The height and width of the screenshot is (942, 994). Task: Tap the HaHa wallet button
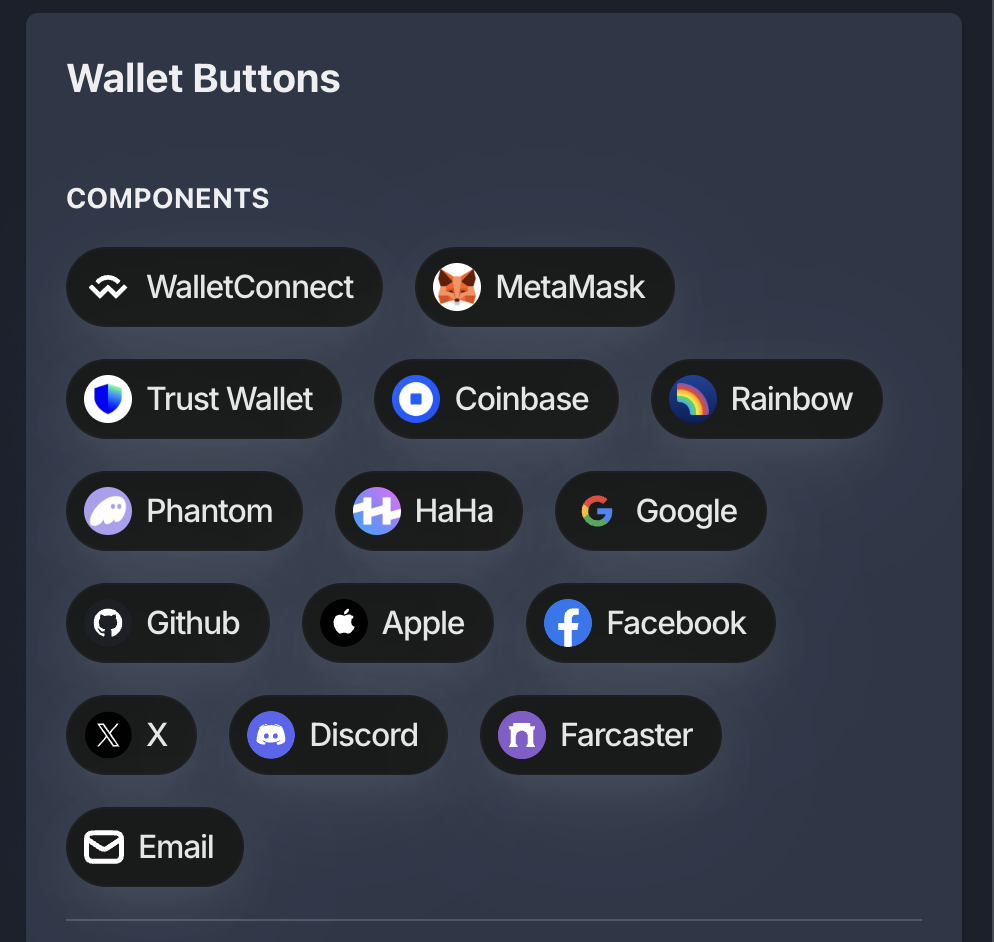tap(428, 511)
